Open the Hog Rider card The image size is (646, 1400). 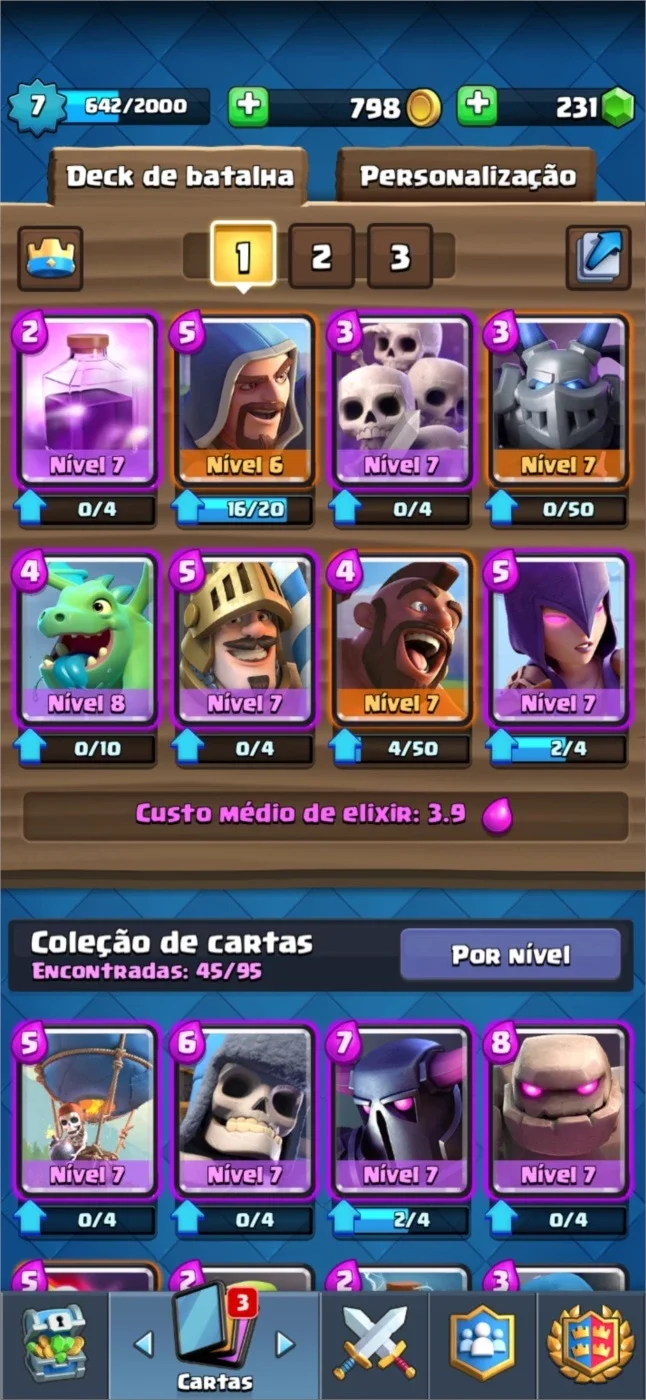(x=401, y=638)
